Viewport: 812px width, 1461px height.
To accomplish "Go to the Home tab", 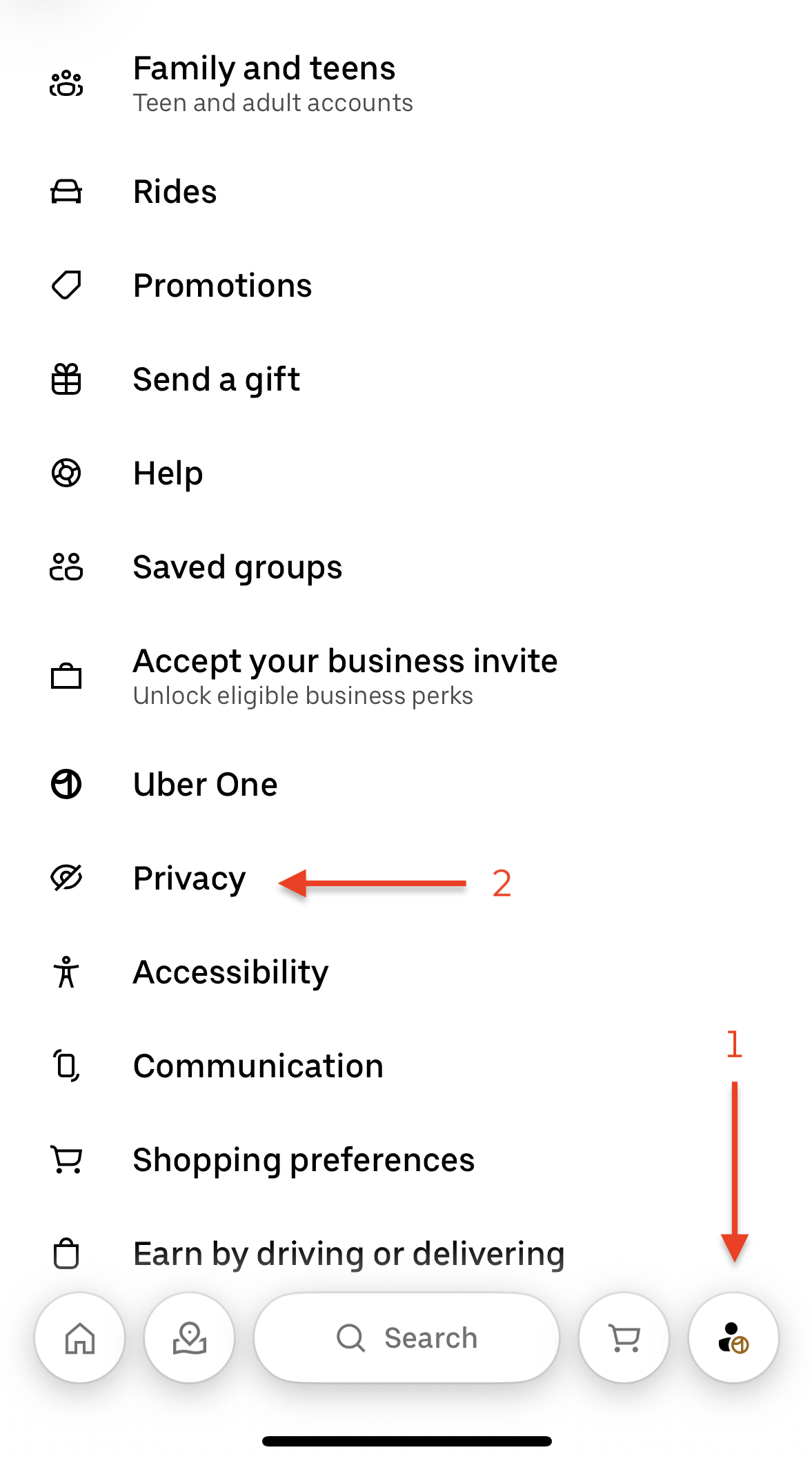I will click(x=80, y=1338).
